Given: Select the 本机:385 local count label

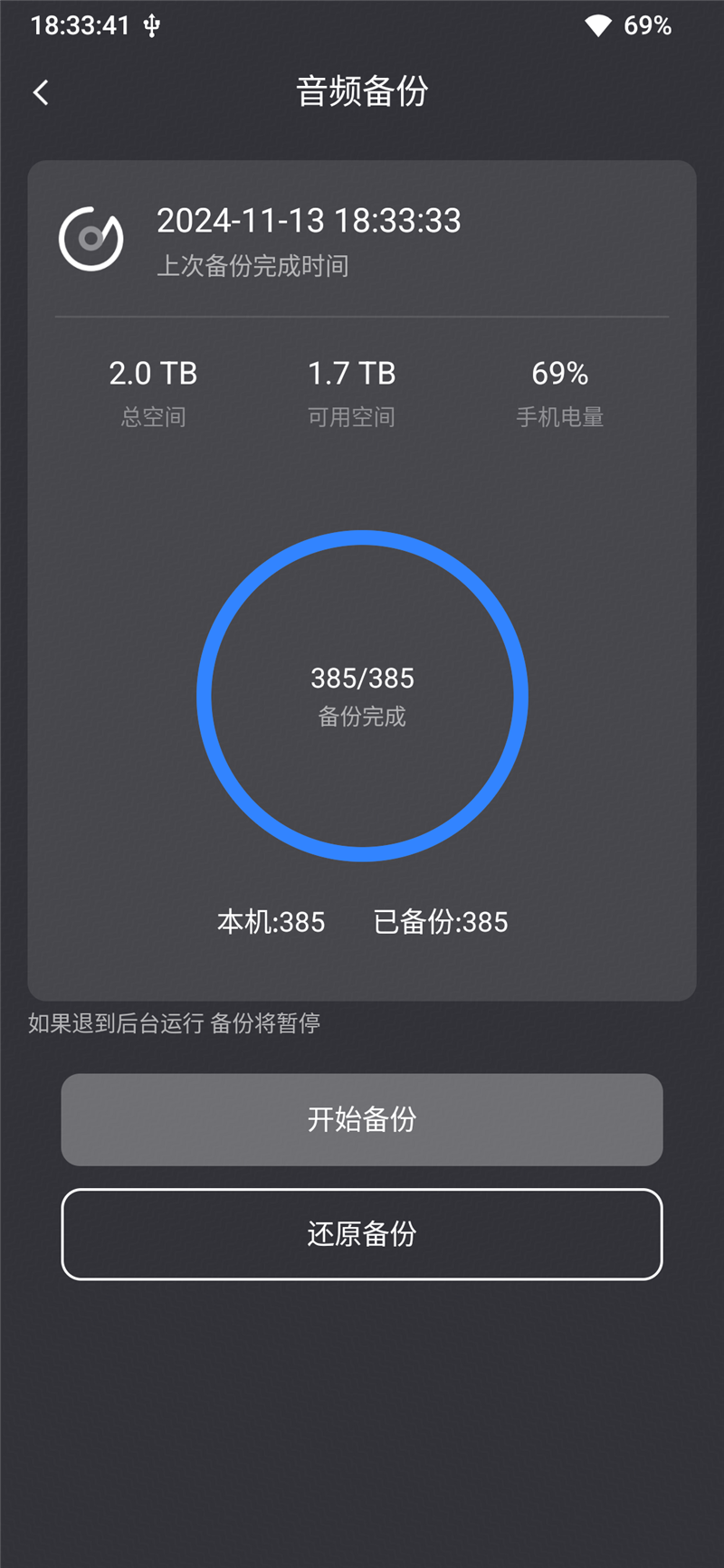Looking at the screenshot, I should 272,922.
